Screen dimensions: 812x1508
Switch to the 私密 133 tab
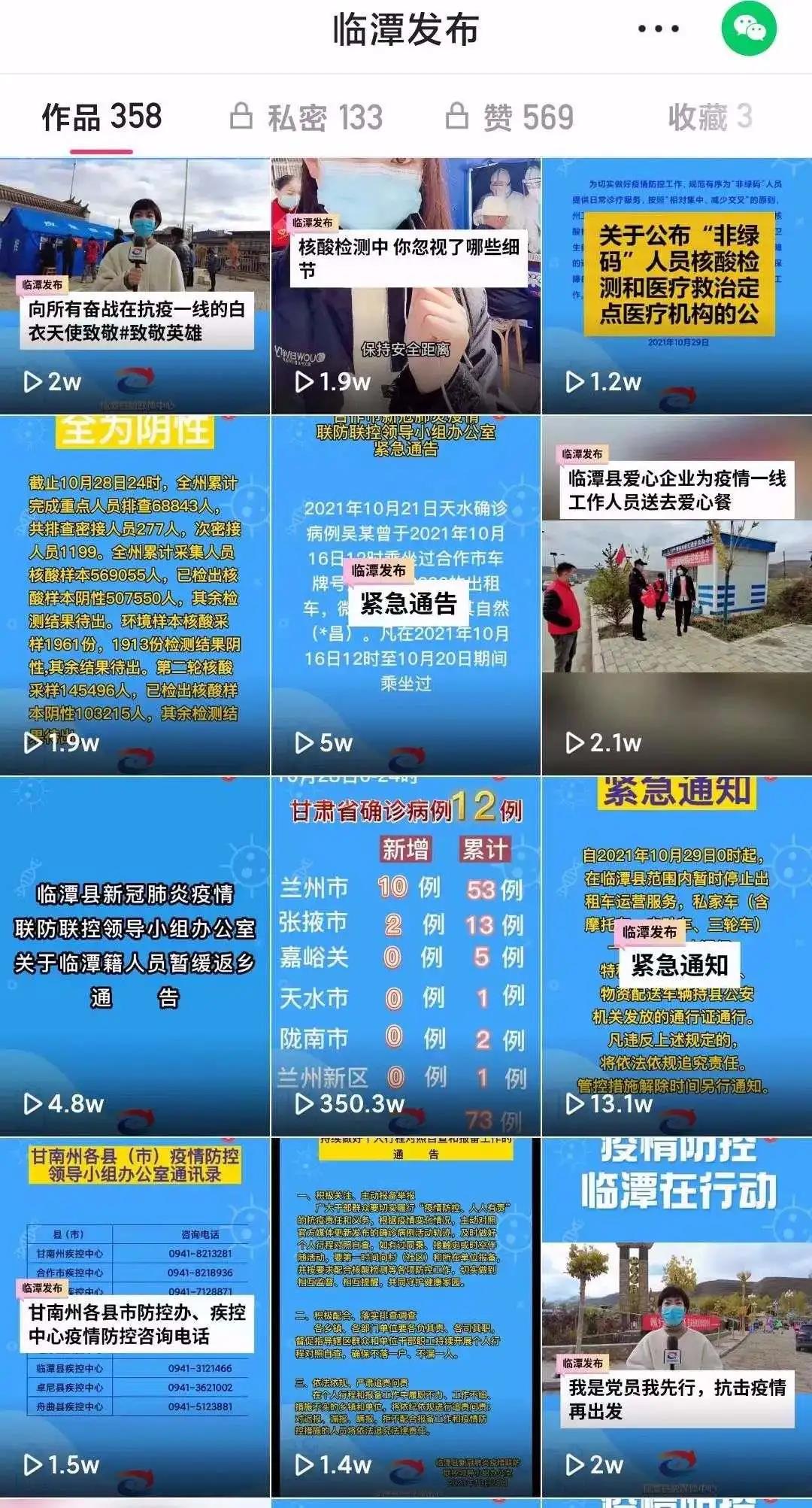pos(307,117)
